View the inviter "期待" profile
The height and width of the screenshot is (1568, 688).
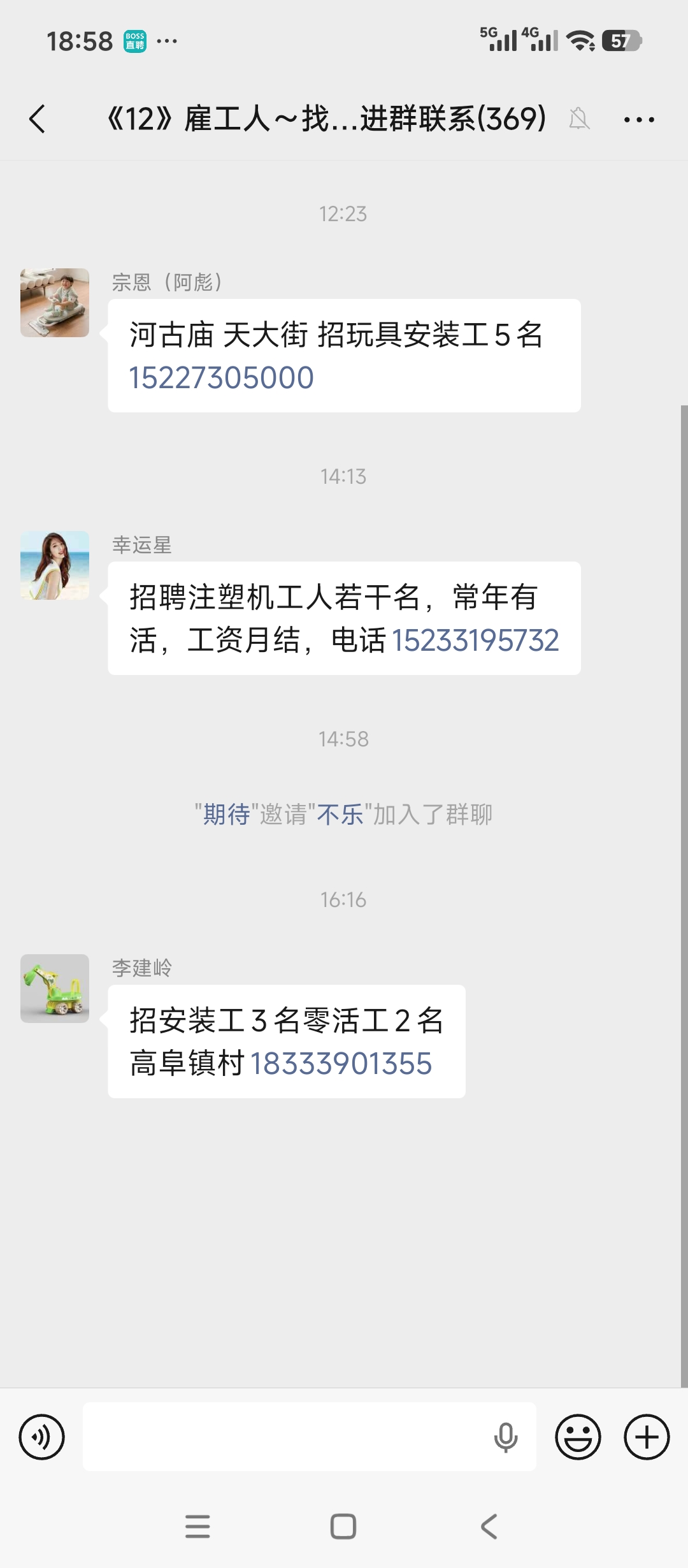click(x=226, y=815)
